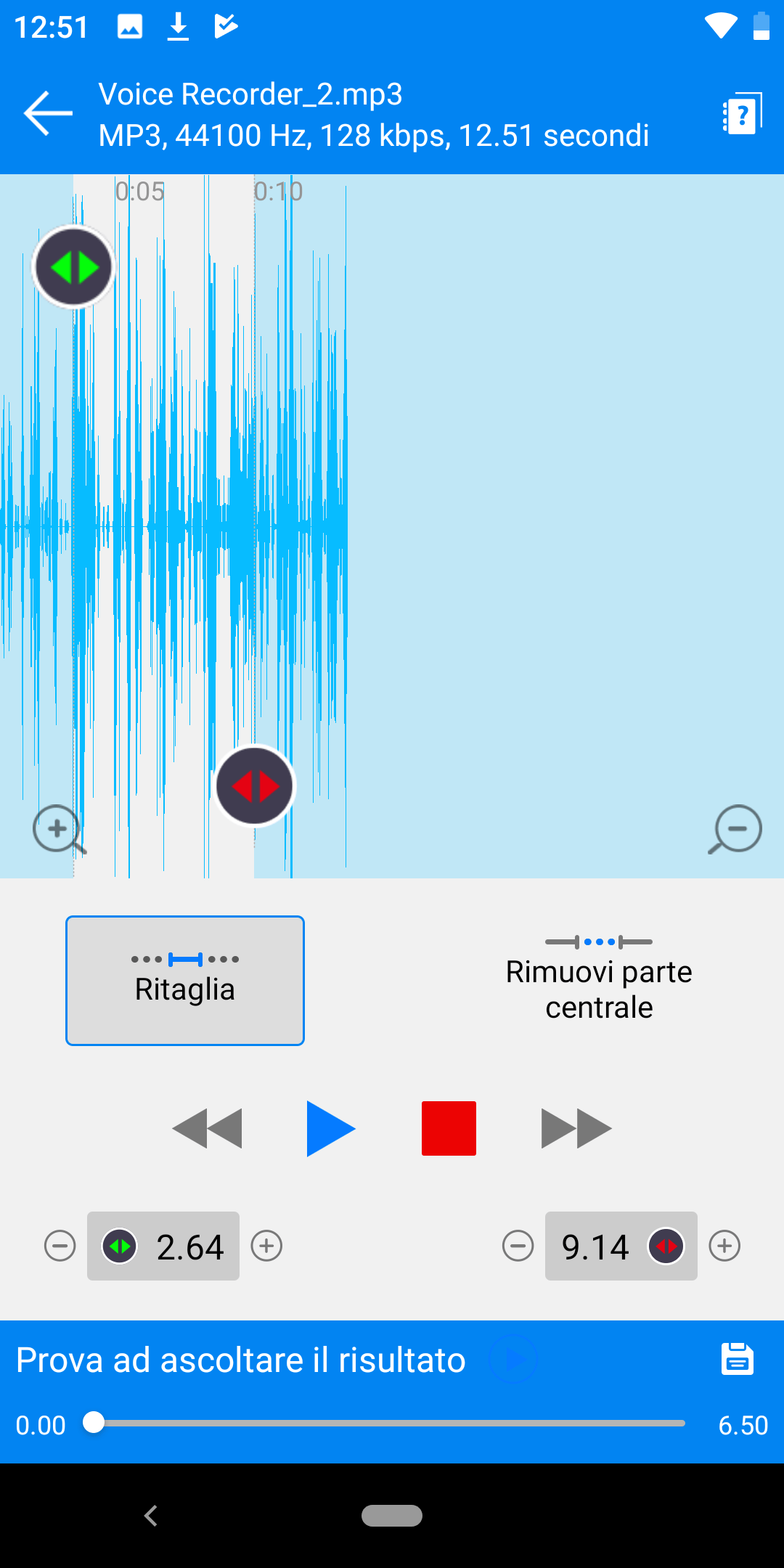Select the Ritaglia trim mode
The width and height of the screenshot is (784, 1568).
tap(185, 980)
